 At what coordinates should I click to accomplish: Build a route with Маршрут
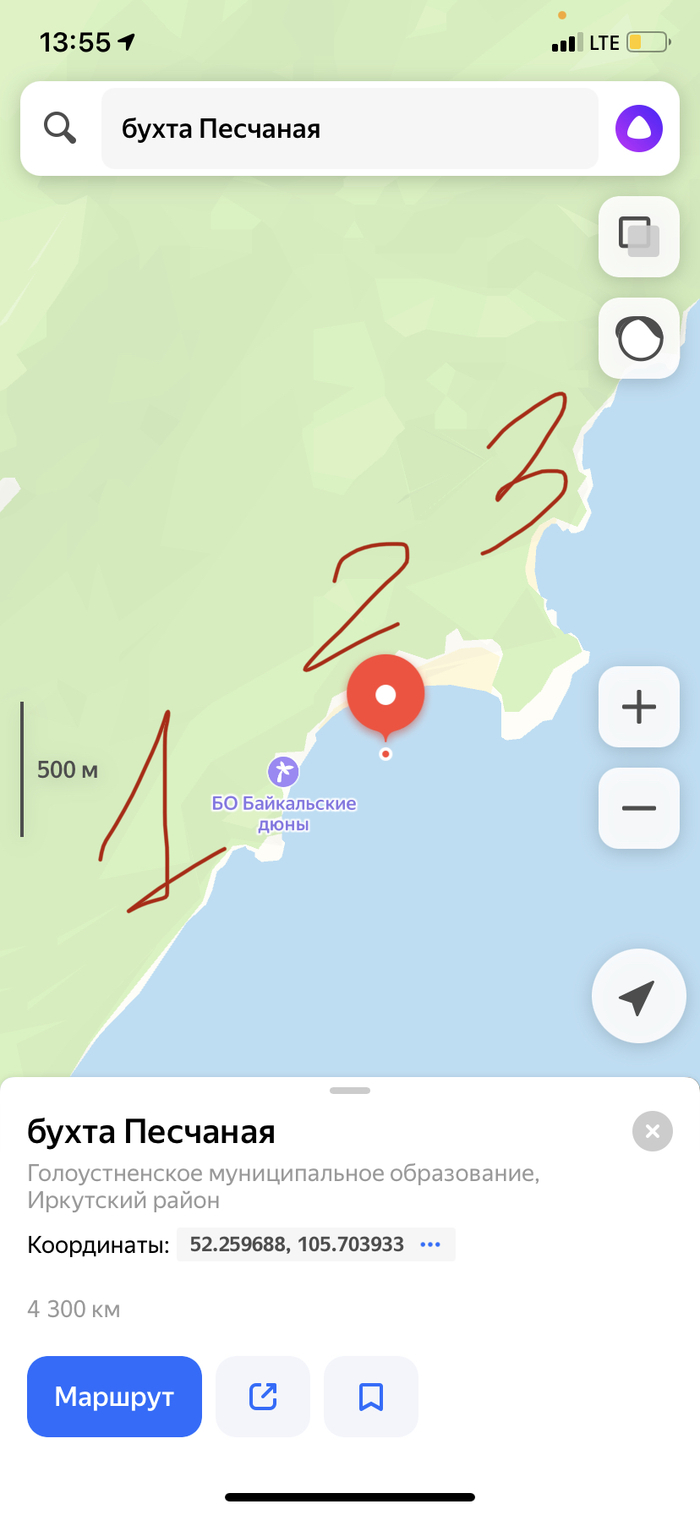(114, 1396)
